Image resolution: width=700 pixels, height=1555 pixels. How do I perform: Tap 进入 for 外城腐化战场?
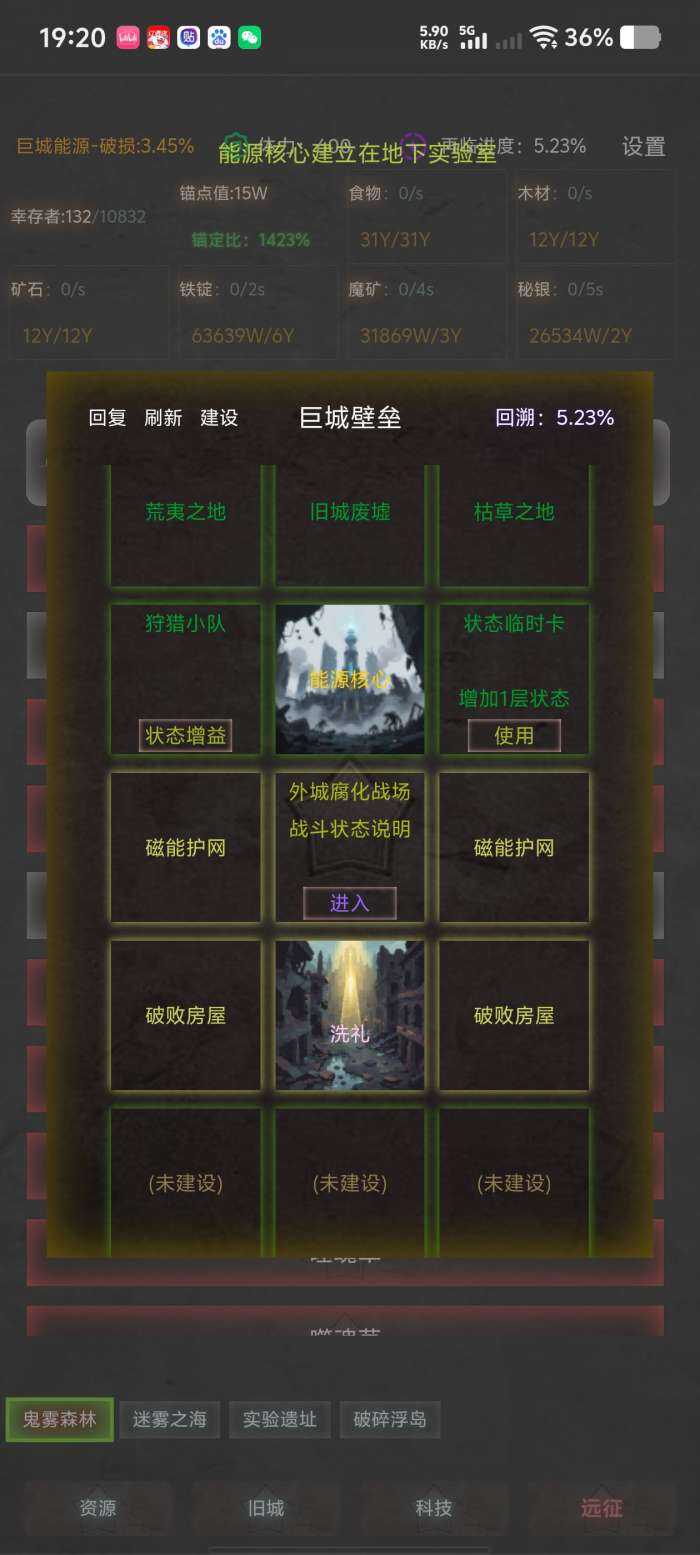click(350, 903)
